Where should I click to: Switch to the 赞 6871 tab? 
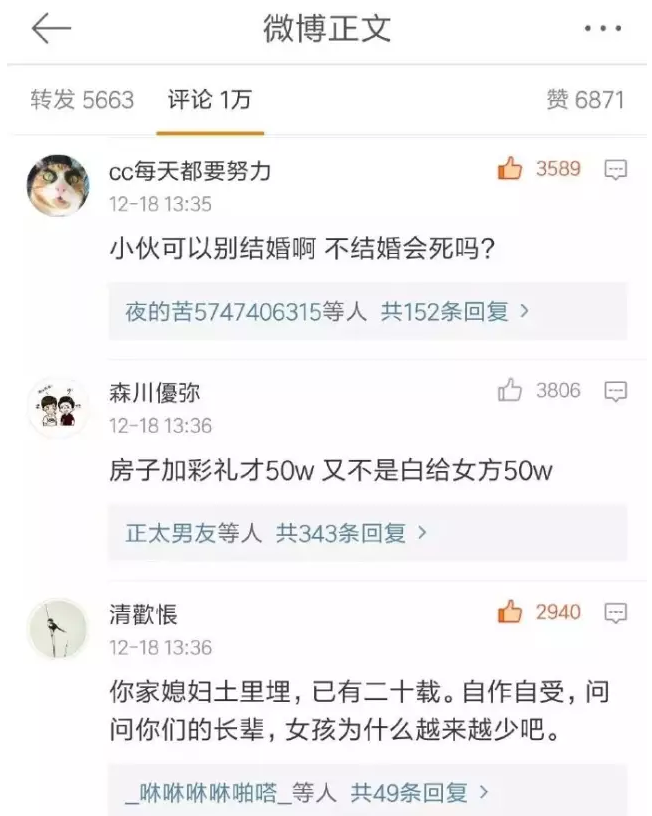click(x=585, y=100)
